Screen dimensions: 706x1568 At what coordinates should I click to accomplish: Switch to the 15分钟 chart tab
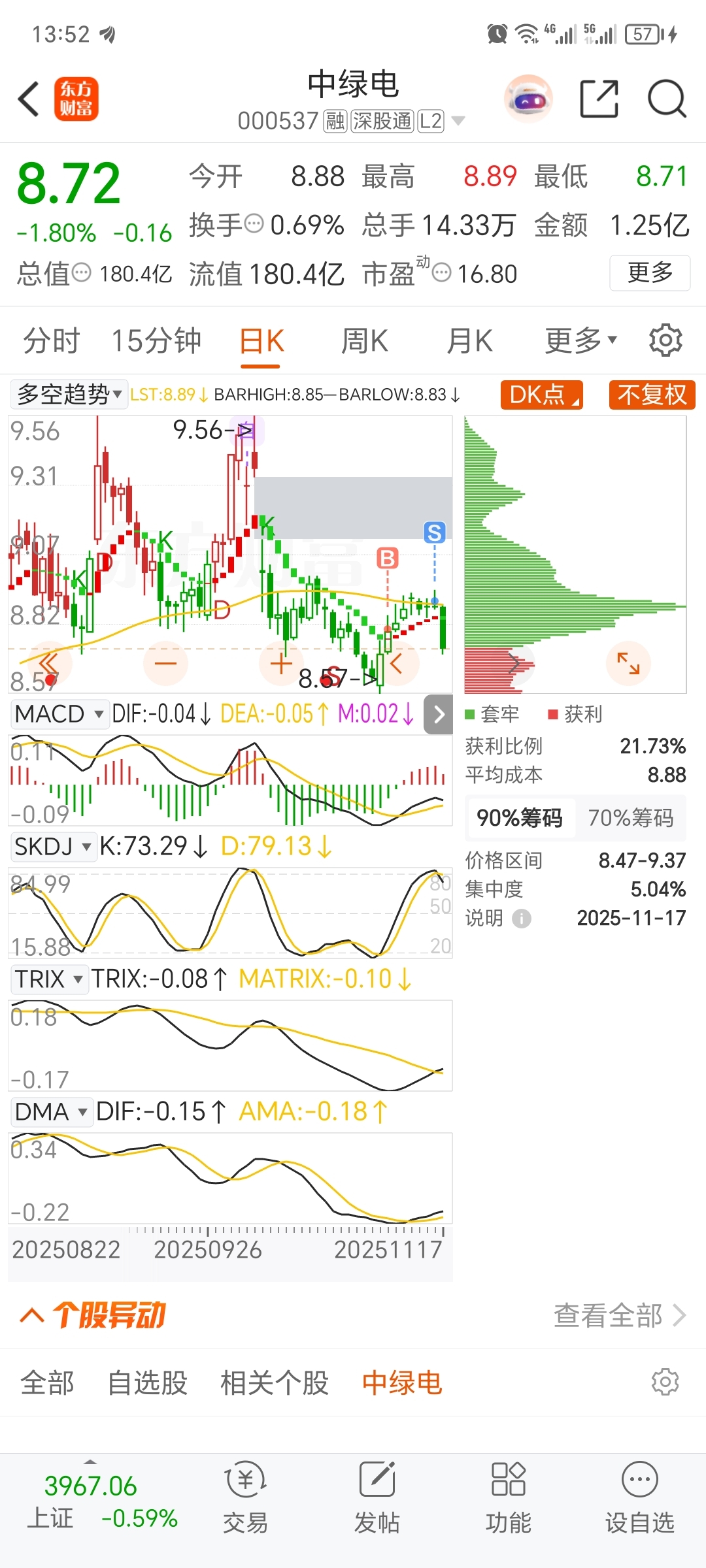click(156, 341)
